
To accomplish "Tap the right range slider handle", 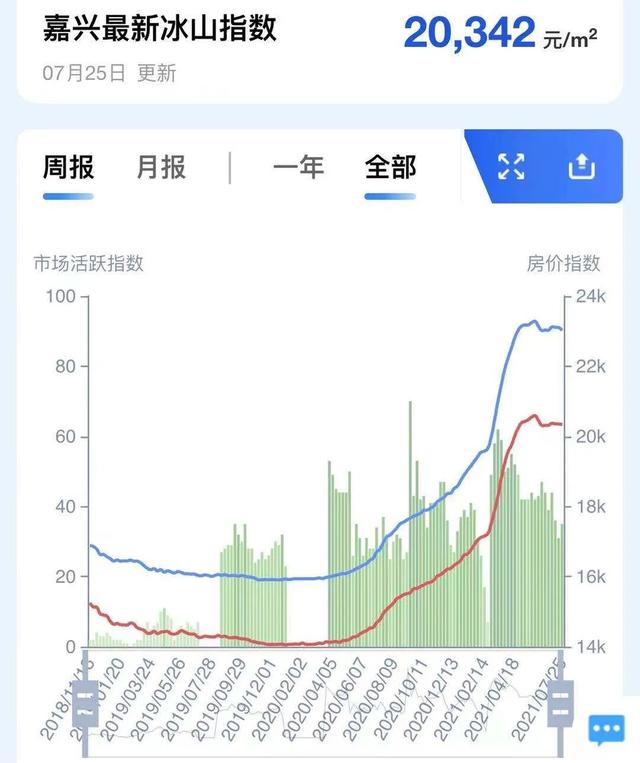I will click(x=561, y=703).
